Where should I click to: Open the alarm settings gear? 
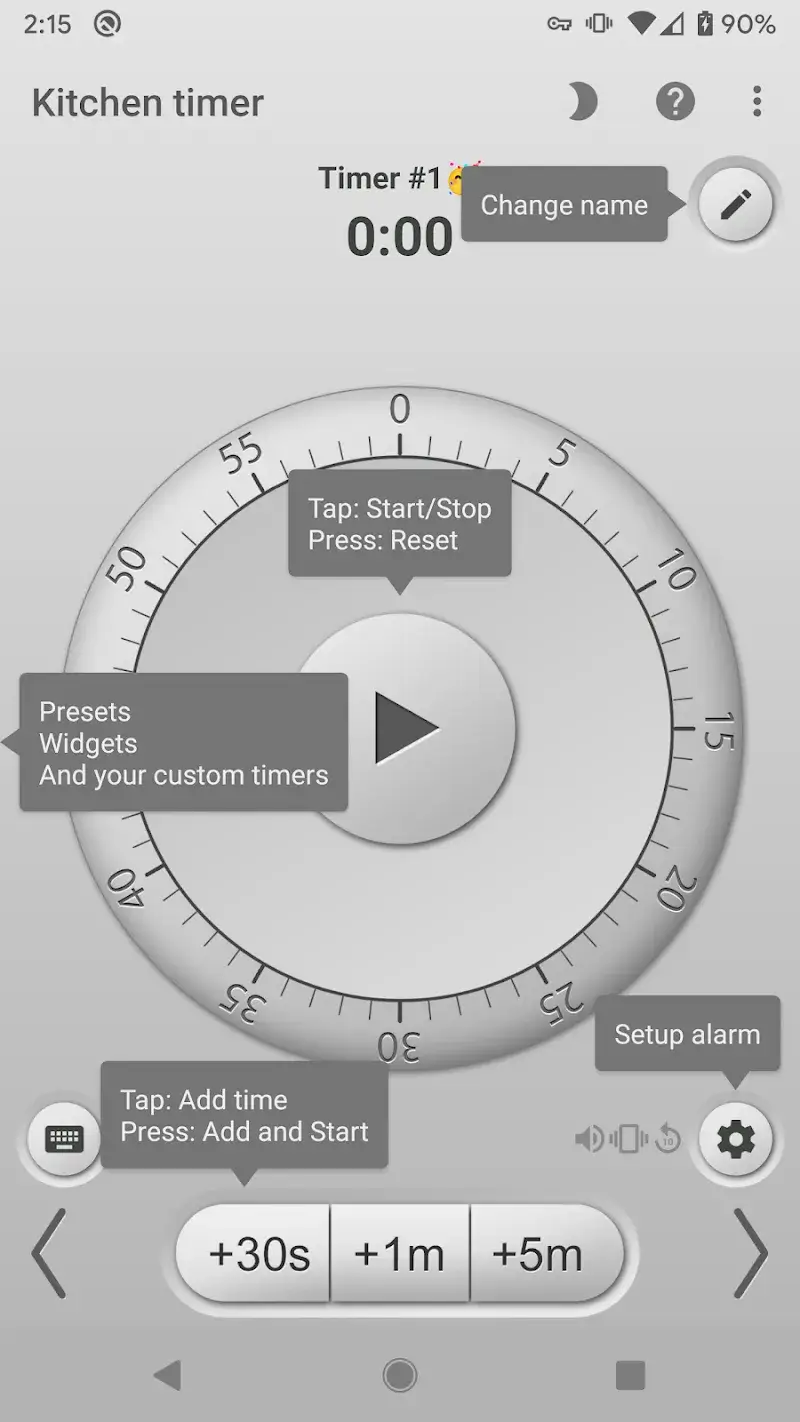point(736,1138)
